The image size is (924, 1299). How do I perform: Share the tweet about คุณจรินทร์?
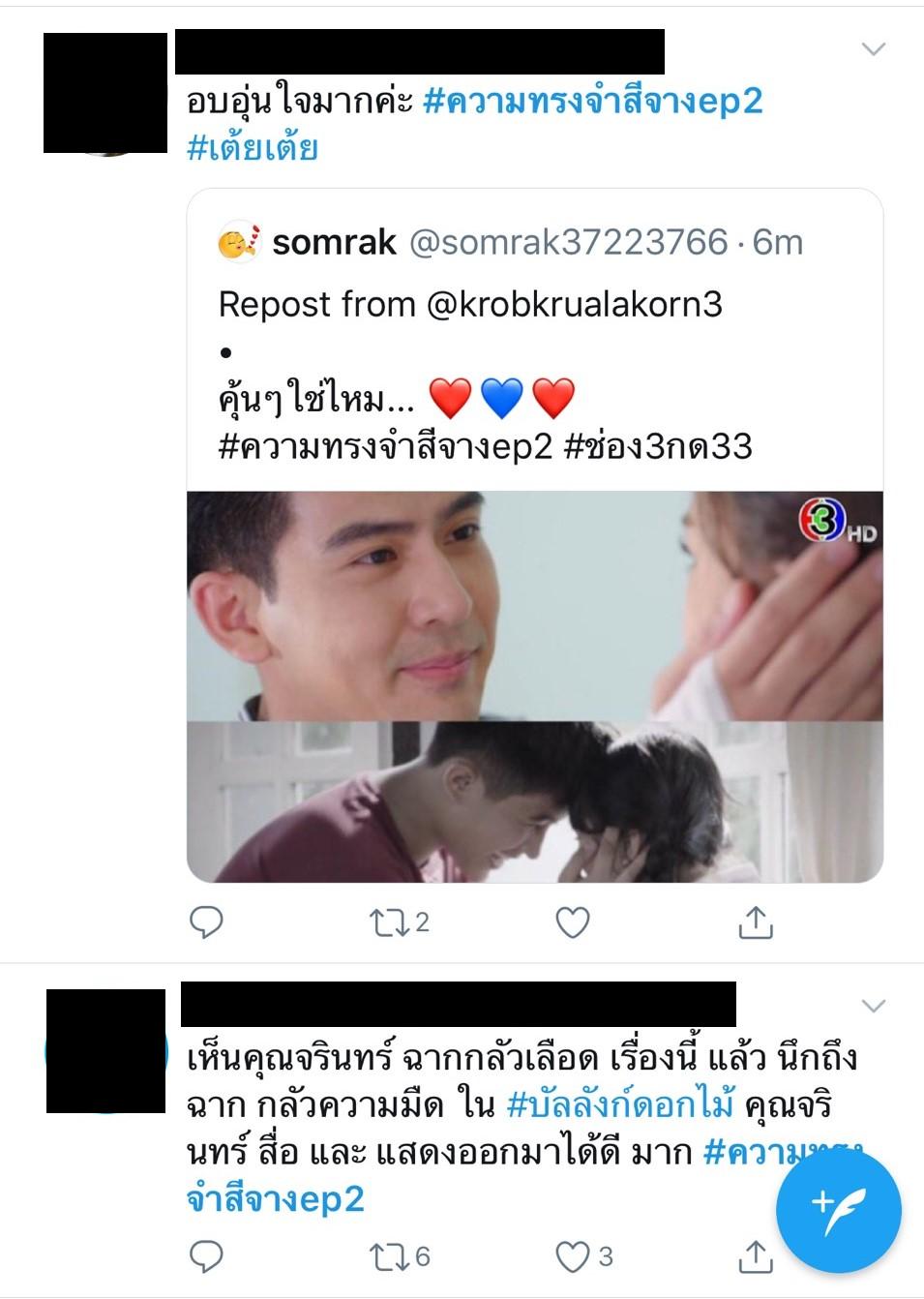pyautogui.click(x=754, y=1256)
